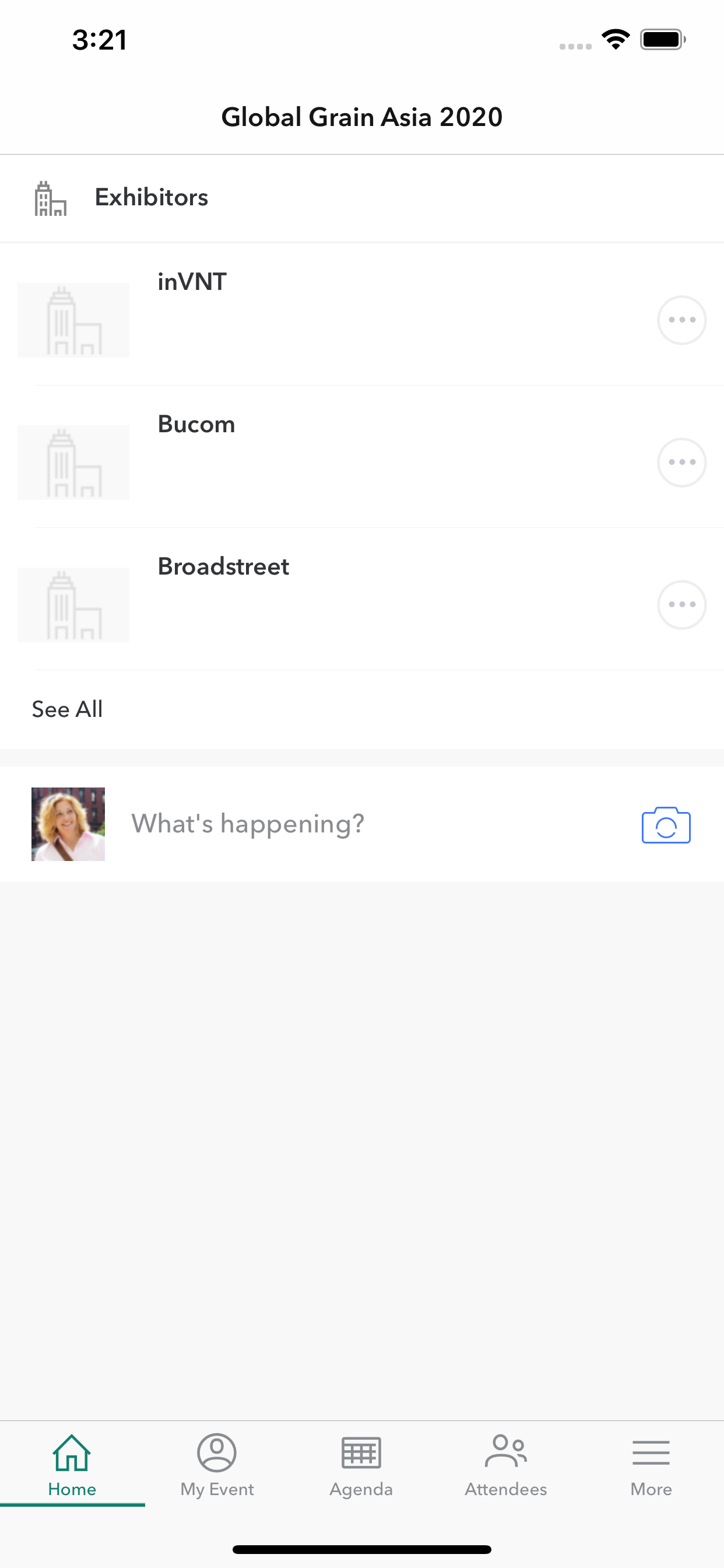Open options menu for inVNT exhibitor
The height and width of the screenshot is (1568, 724).
click(x=681, y=320)
